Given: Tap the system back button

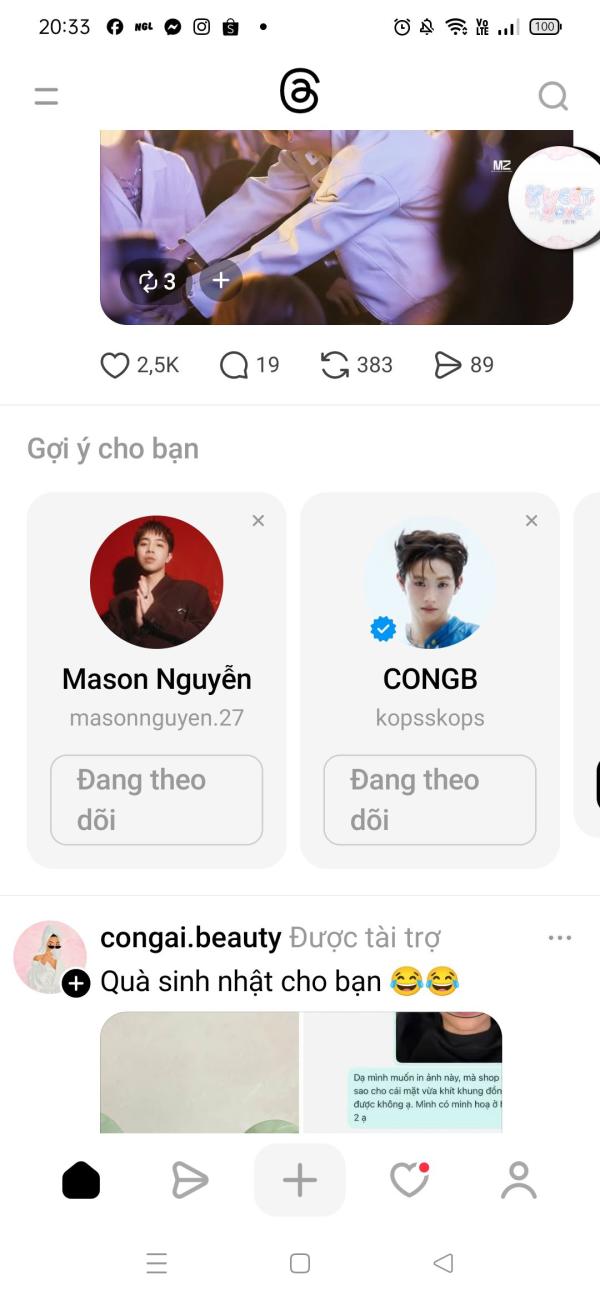Looking at the screenshot, I should click(443, 1263).
